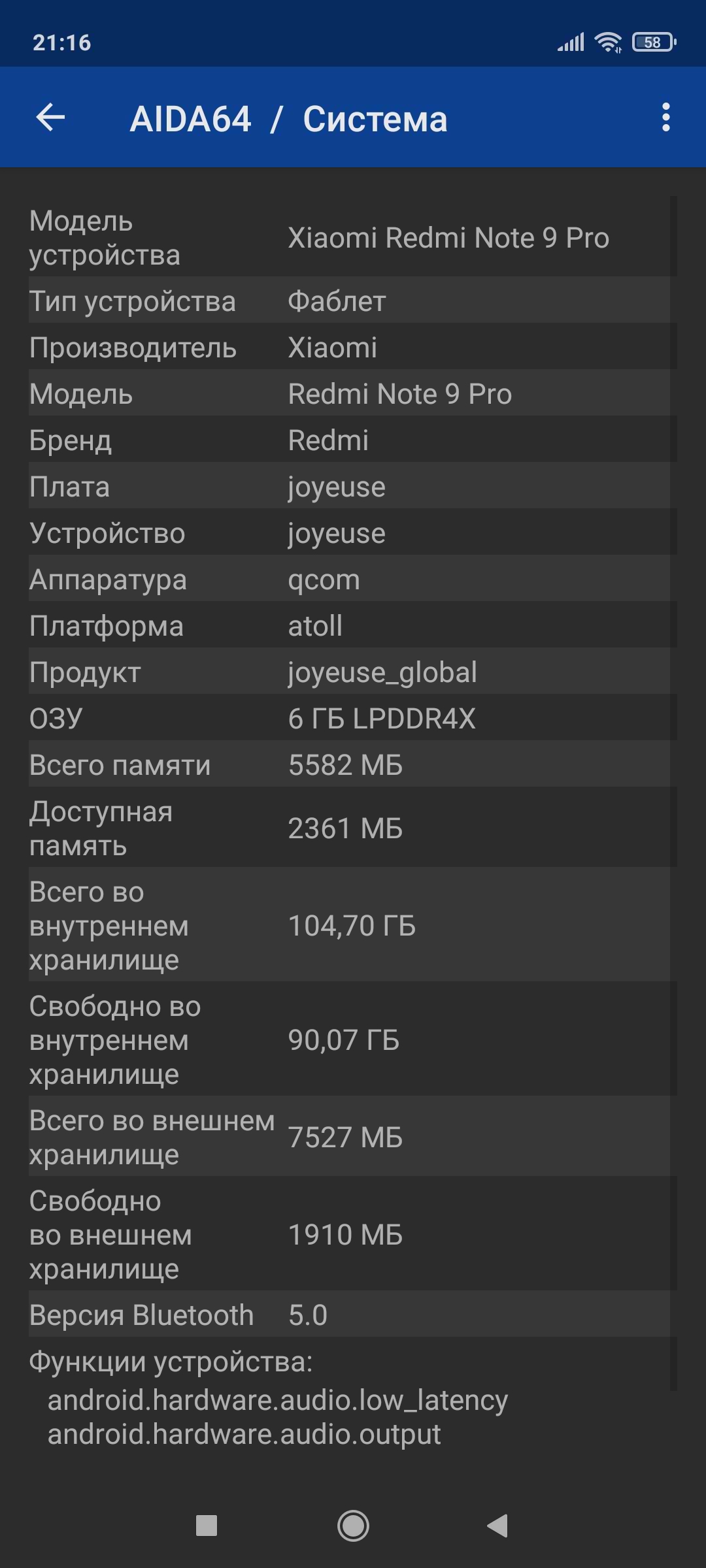Open the three-dot overflow menu
This screenshot has width=706, height=1568.
[665, 118]
